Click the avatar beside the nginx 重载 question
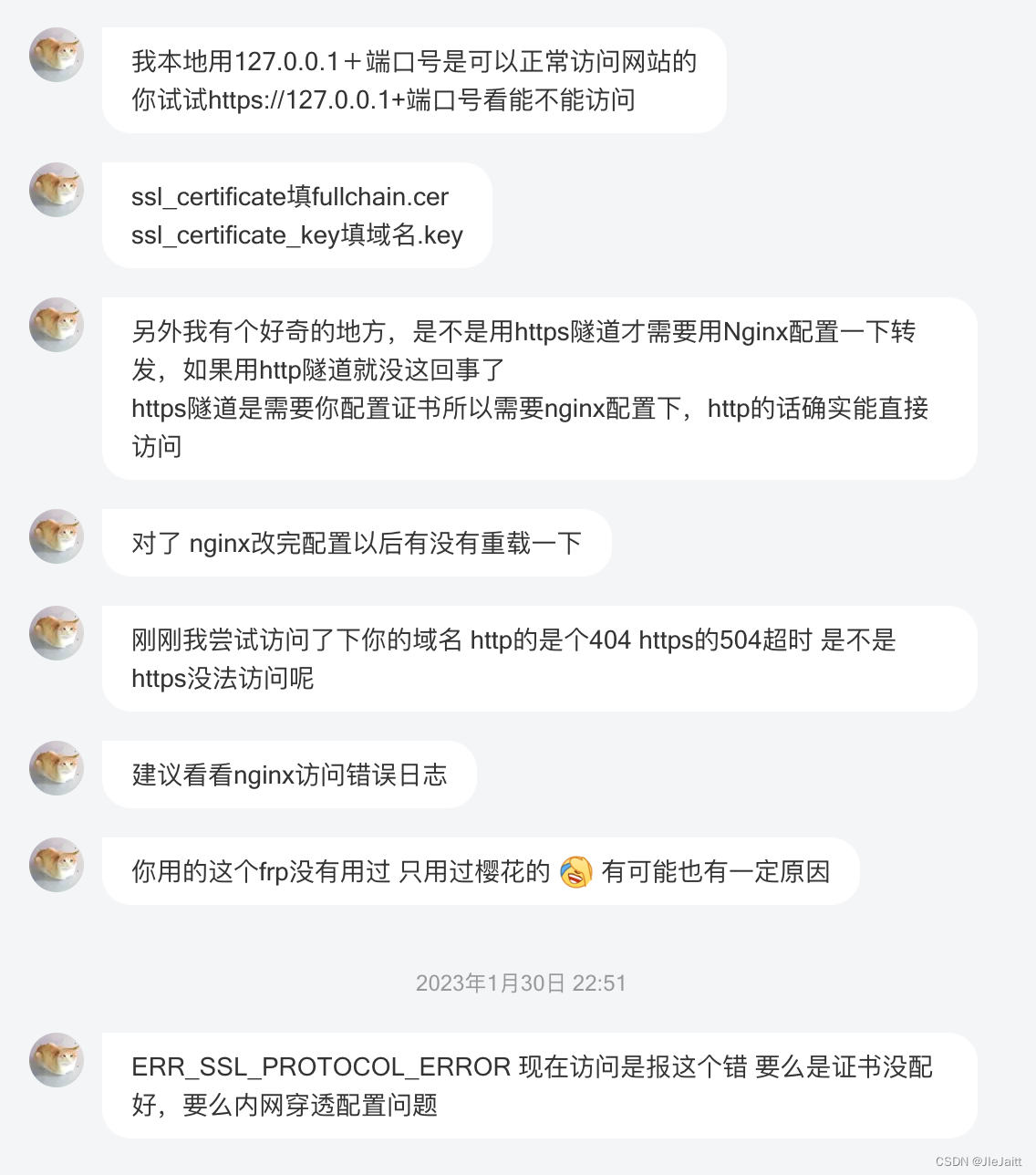This screenshot has height=1175, width=1036. (x=56, y=536)
